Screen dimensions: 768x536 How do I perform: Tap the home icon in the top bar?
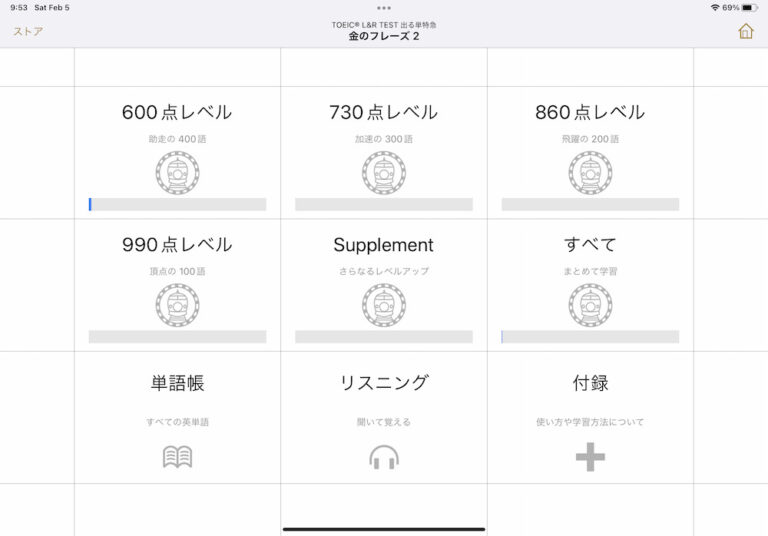click(x=745, y=31)
